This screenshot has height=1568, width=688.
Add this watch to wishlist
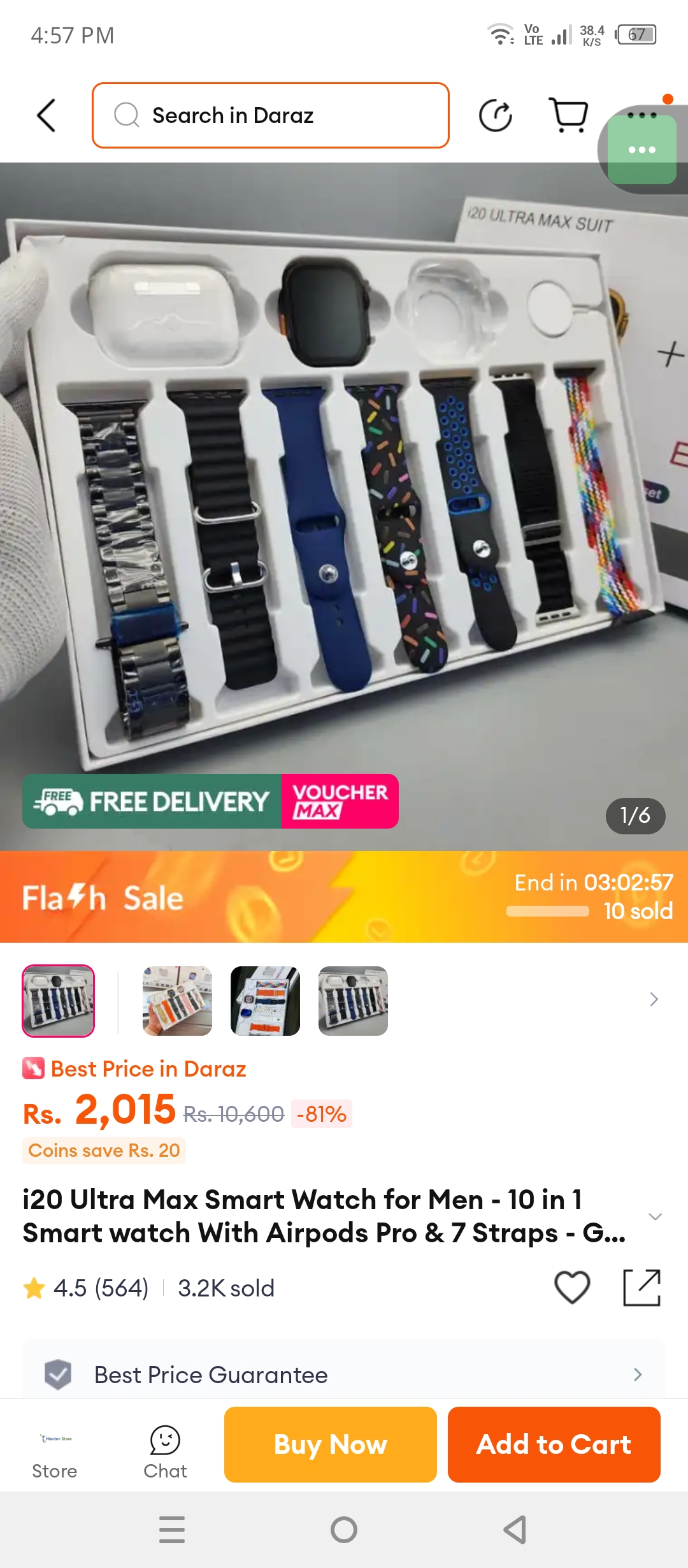572,1288
